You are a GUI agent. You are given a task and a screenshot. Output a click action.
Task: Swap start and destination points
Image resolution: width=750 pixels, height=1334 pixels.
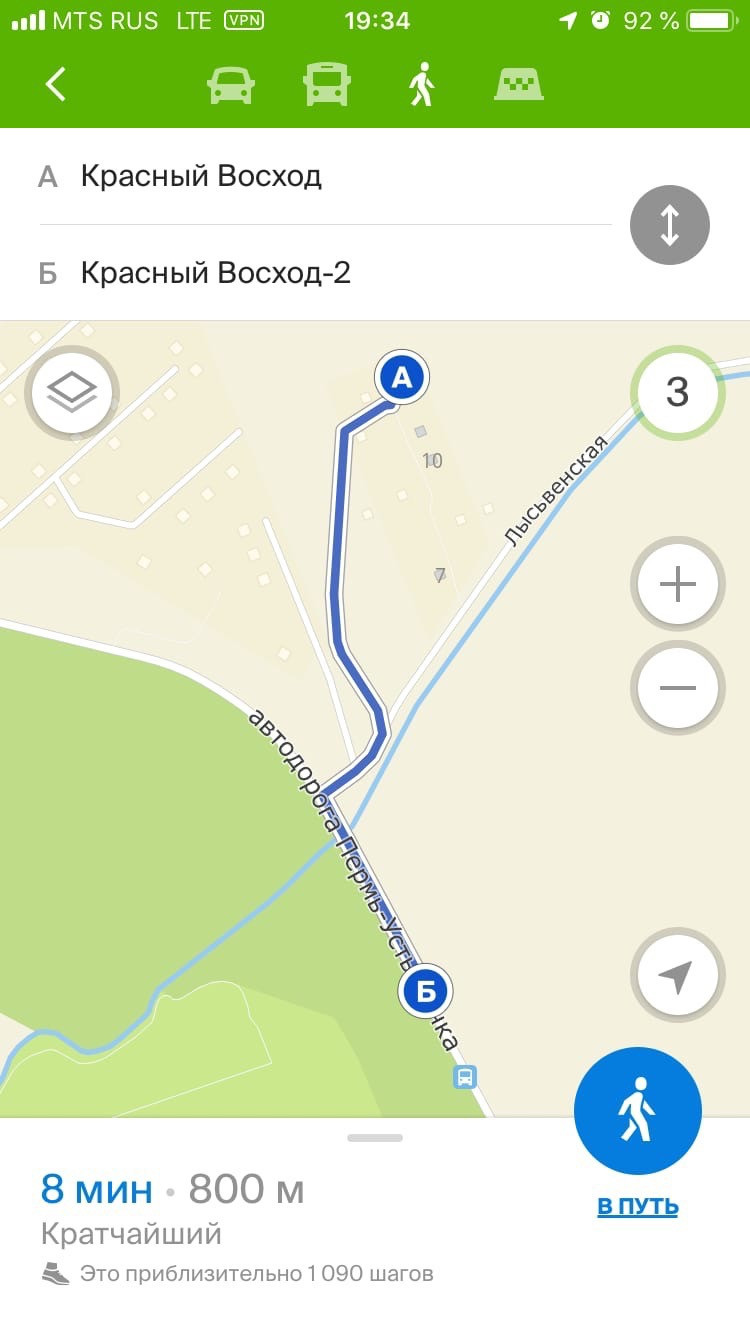click(669, 226)
